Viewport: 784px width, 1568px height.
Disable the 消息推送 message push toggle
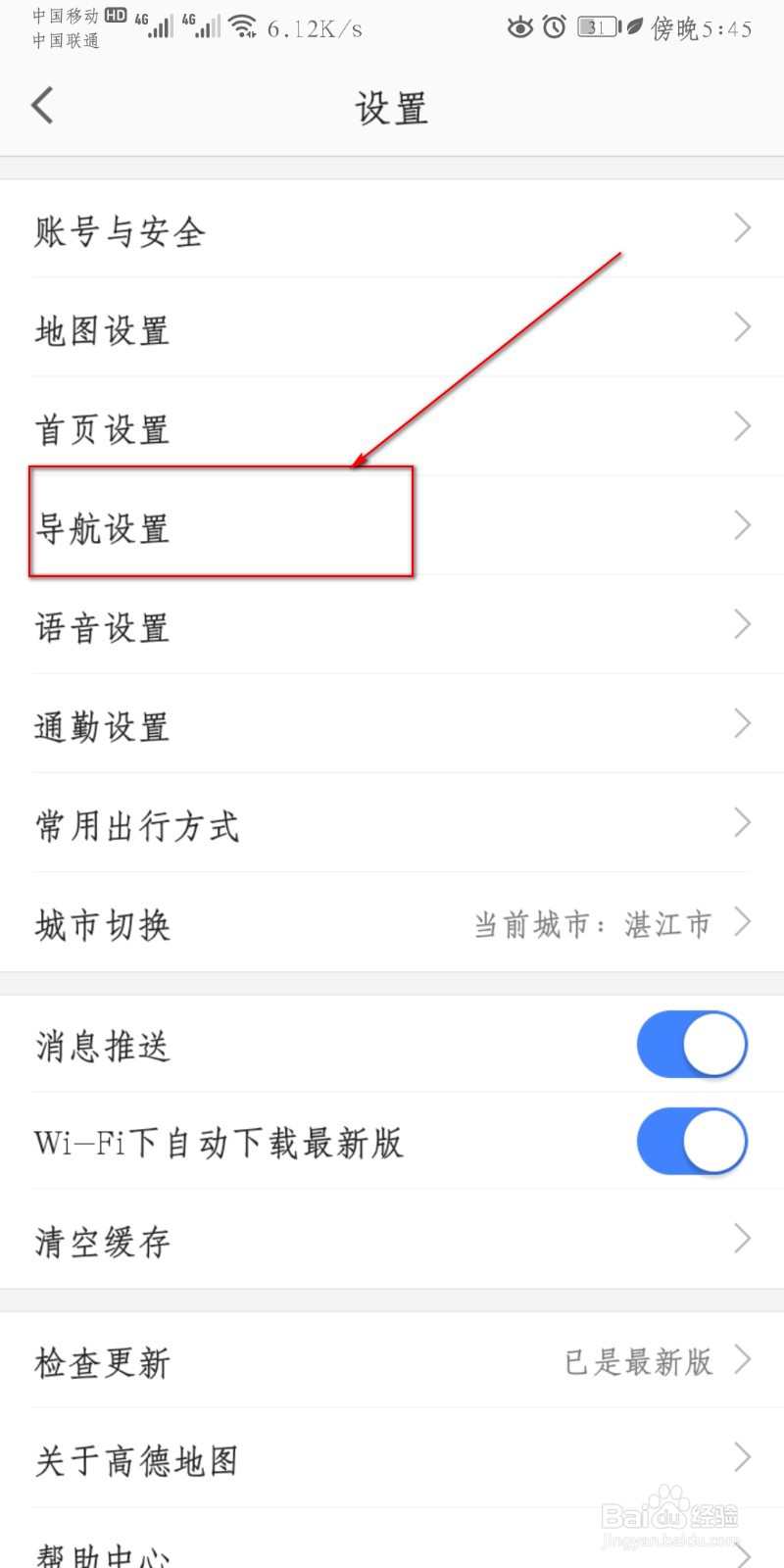pyautogui.click(x=692, y=1045)
